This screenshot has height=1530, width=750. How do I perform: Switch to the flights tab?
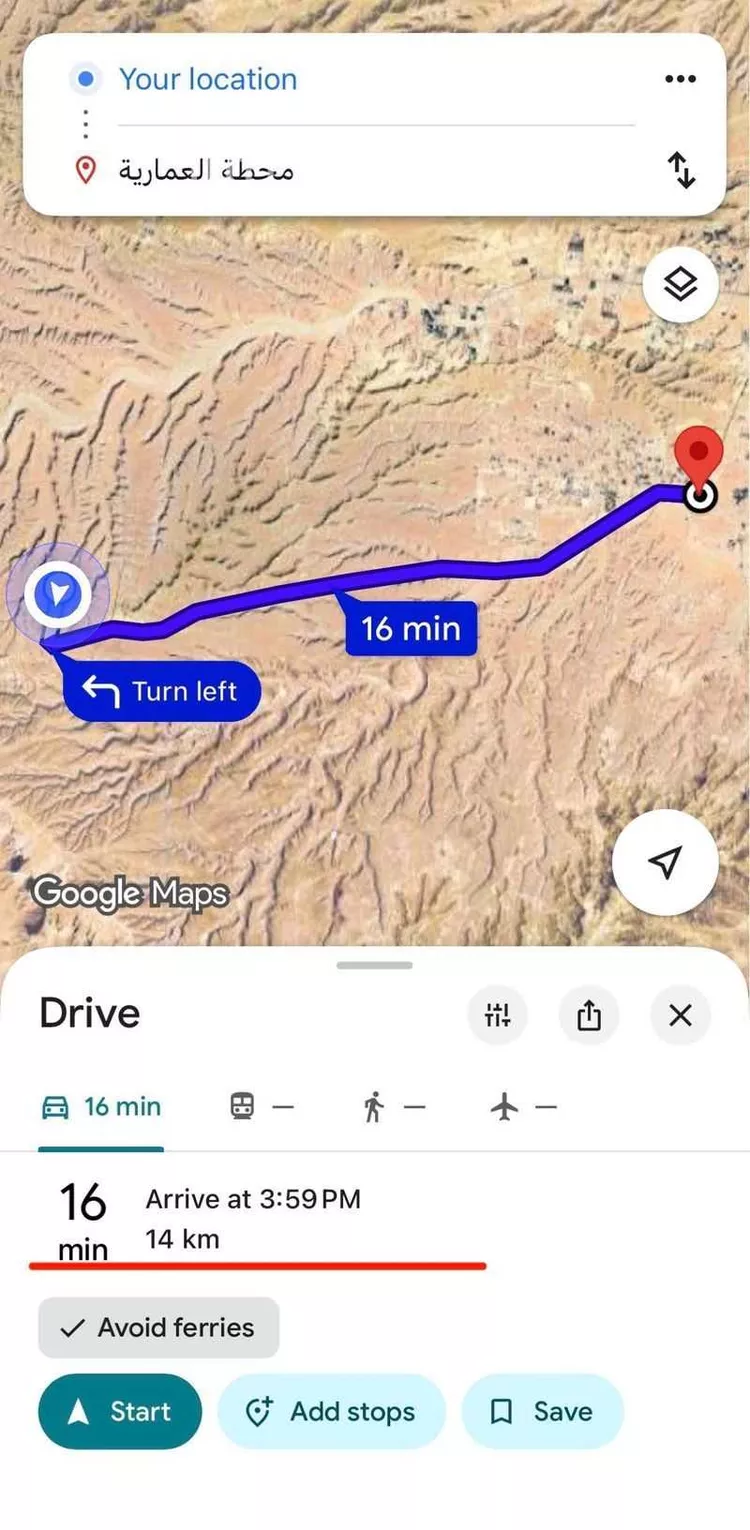pos(524,1107)
